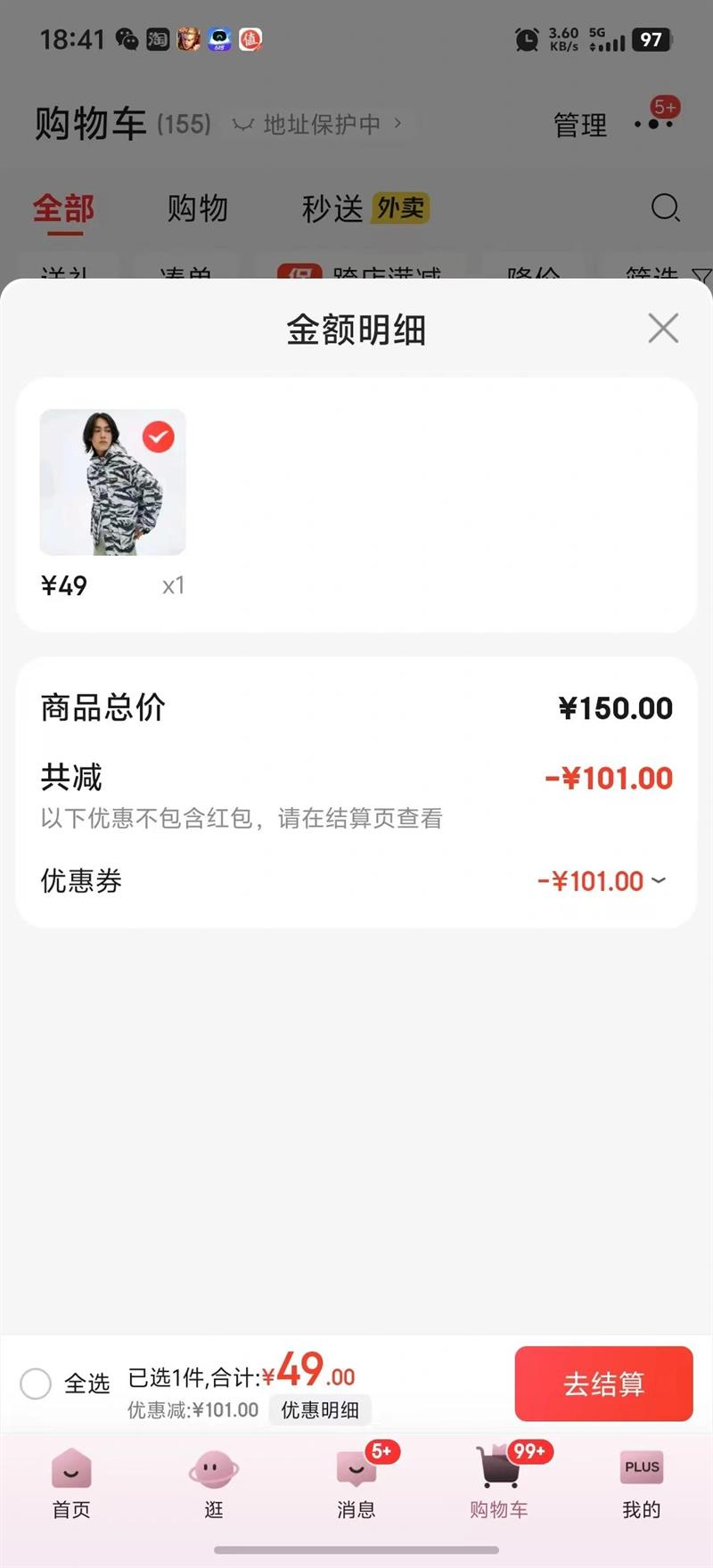Open the 消息 messages tab

click(356, 1483)
